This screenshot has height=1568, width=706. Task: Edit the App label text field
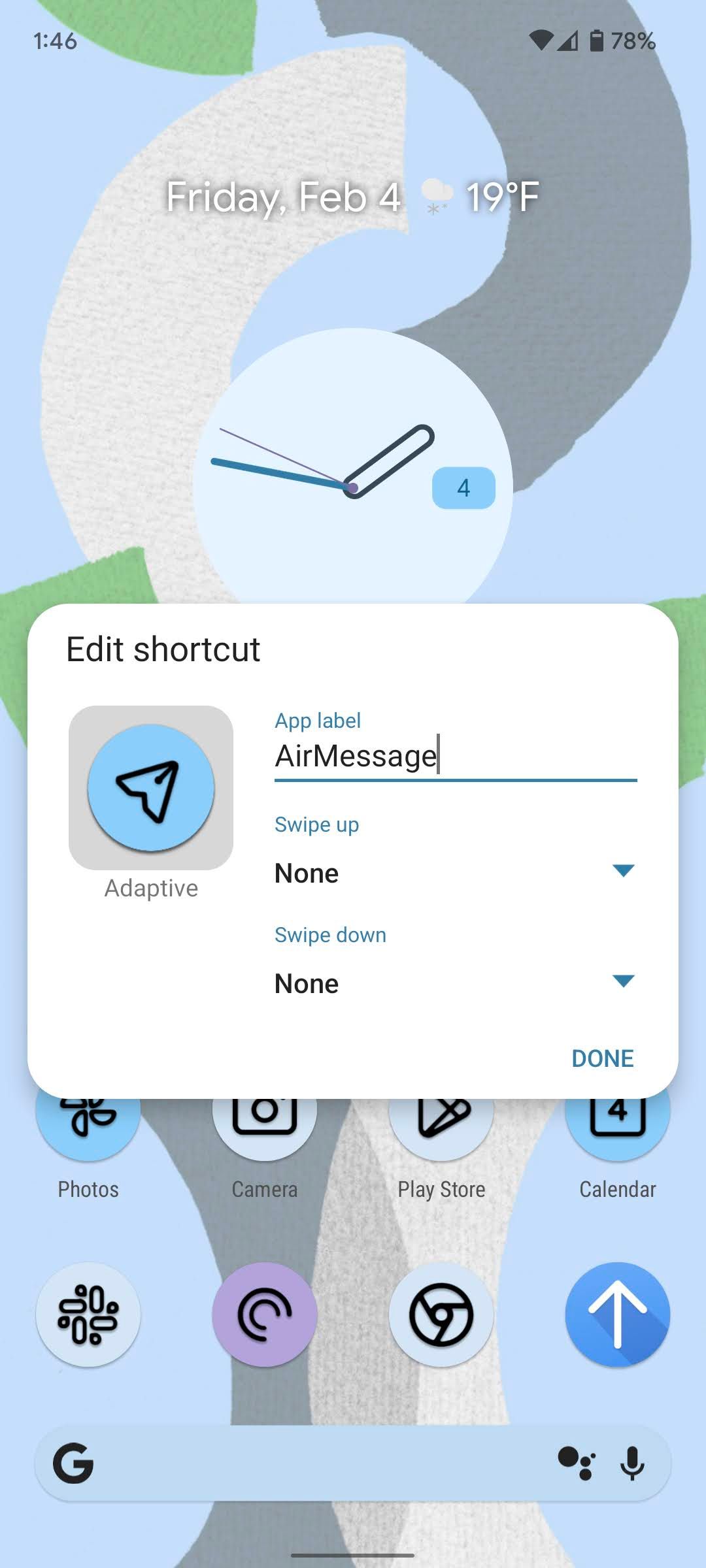point(455,756)
